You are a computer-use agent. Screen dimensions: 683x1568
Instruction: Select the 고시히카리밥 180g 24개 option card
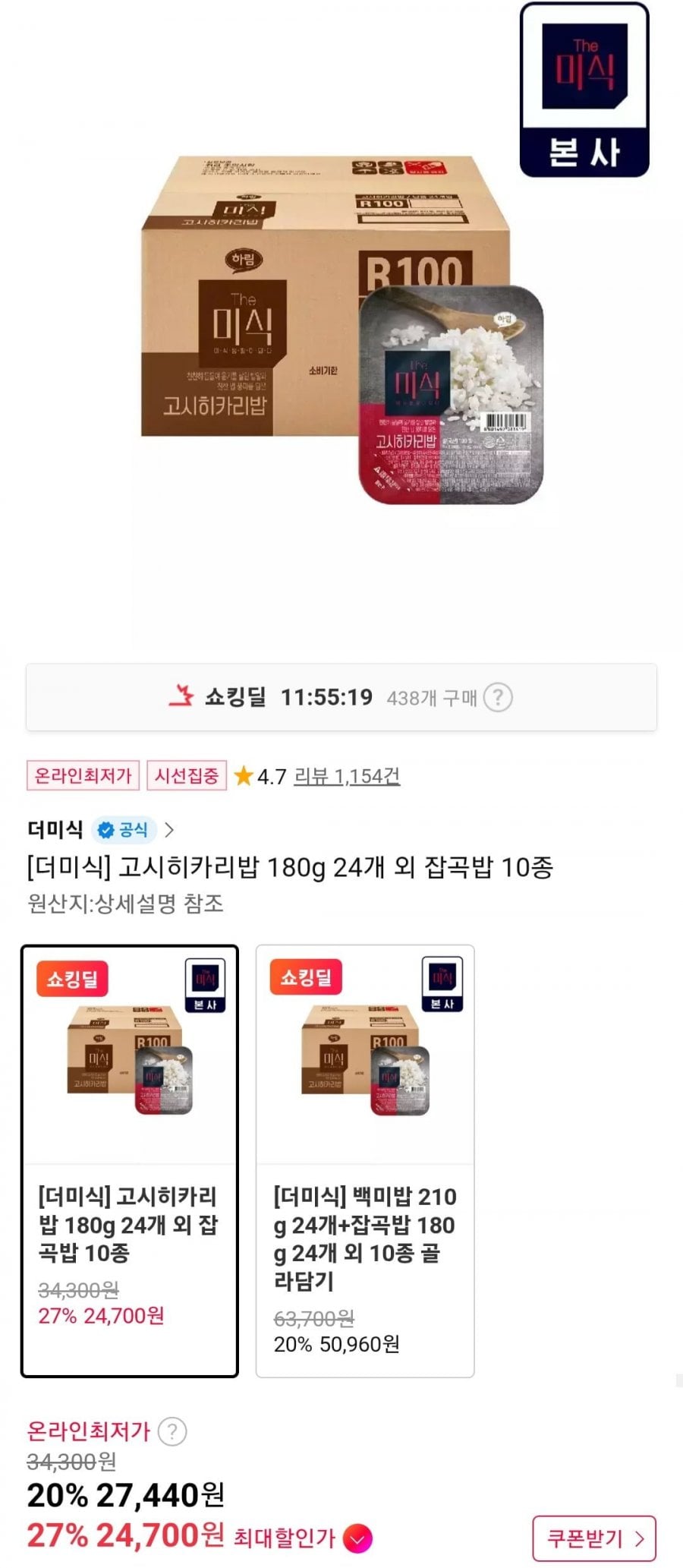click(x=129, y=1161)
